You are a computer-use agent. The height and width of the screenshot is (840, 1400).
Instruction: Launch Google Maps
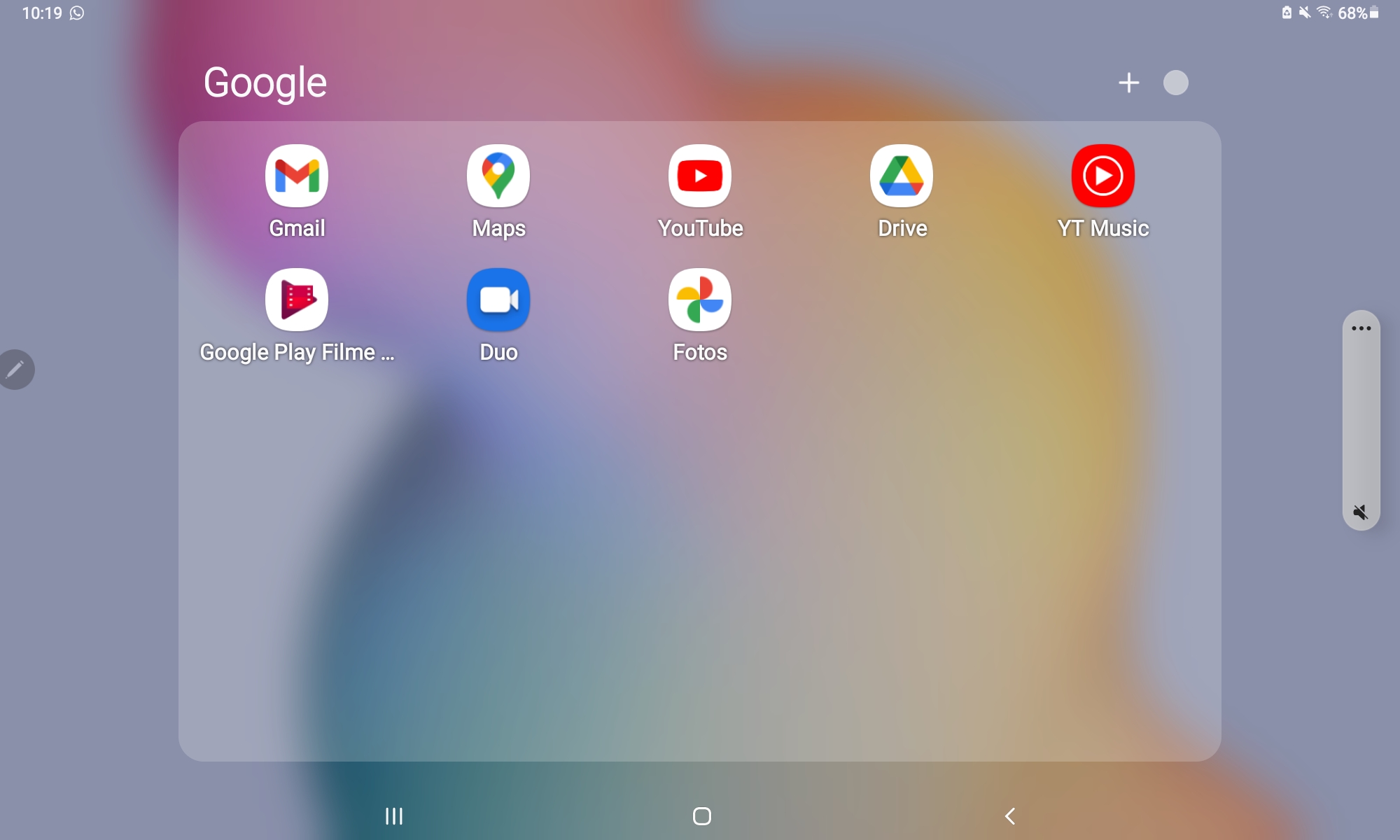pos(498,176)
